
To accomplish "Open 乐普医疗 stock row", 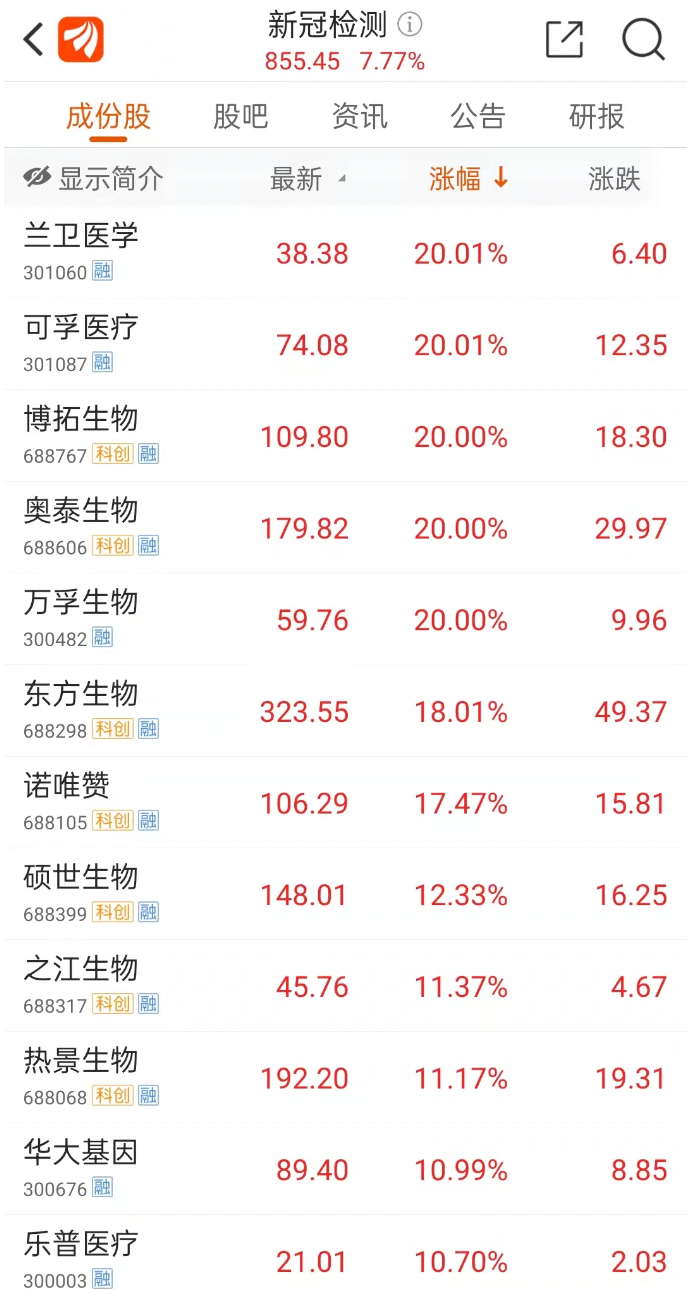I will [x=82, y=1245].
